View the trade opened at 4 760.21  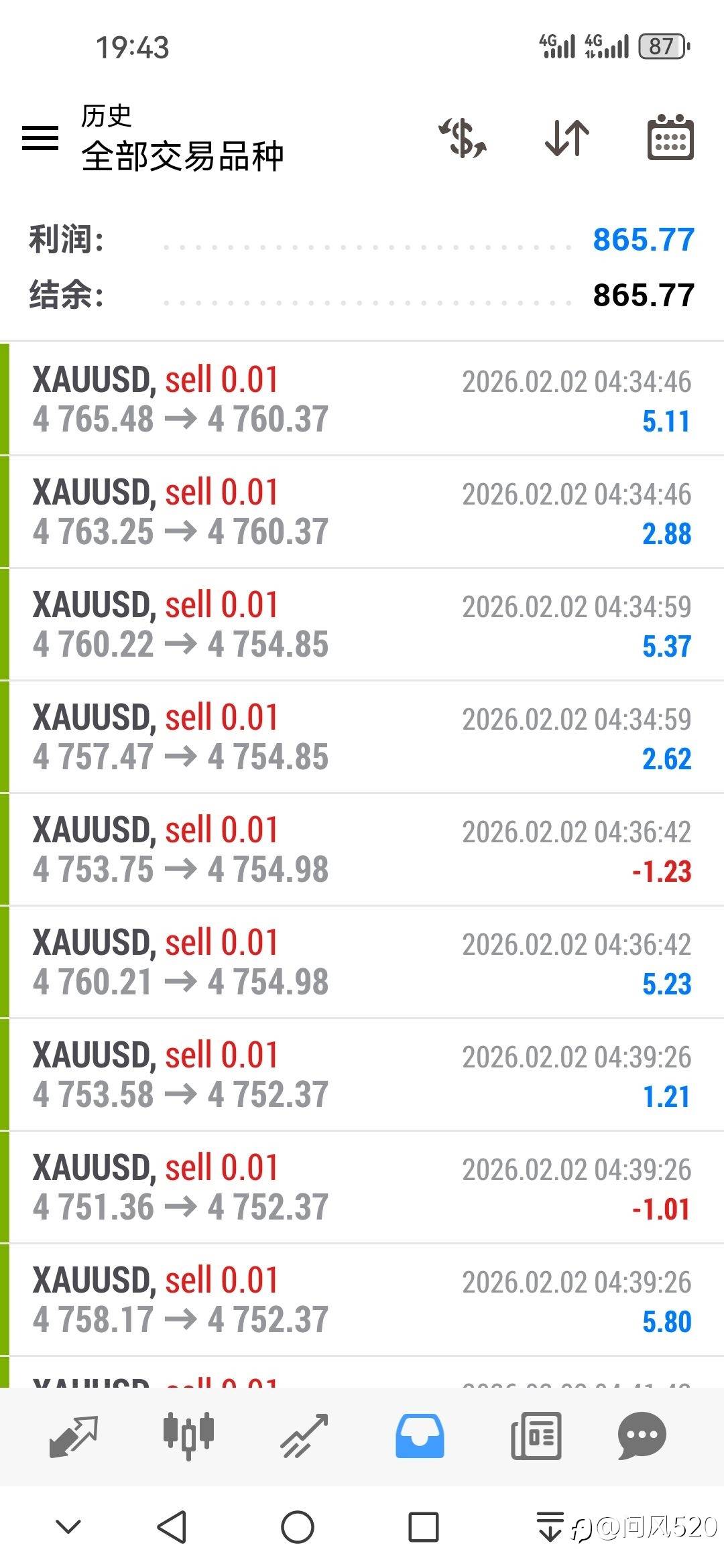tap(362, 962)
